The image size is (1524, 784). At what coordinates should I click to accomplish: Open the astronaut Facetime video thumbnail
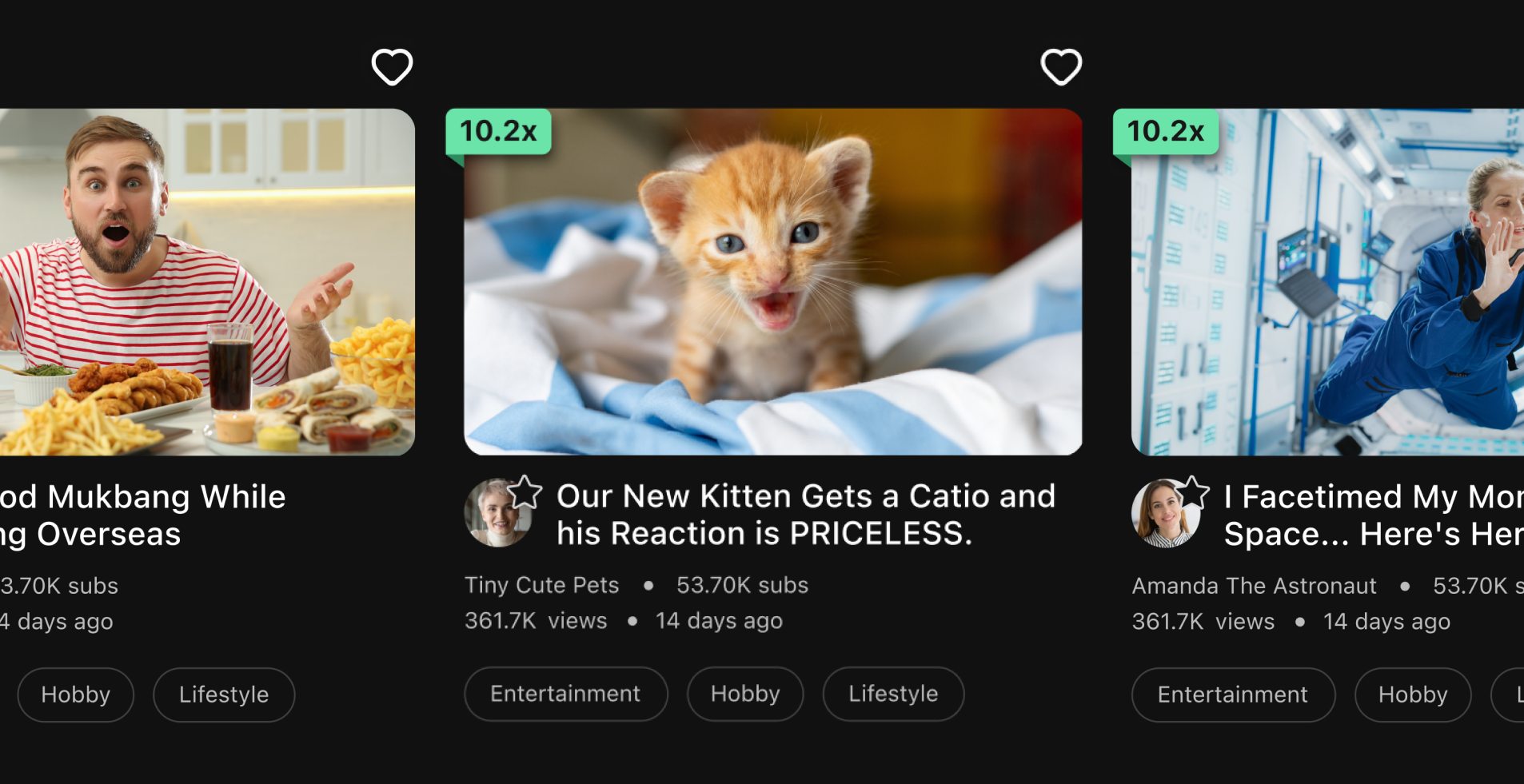(x=1327, y=281)
